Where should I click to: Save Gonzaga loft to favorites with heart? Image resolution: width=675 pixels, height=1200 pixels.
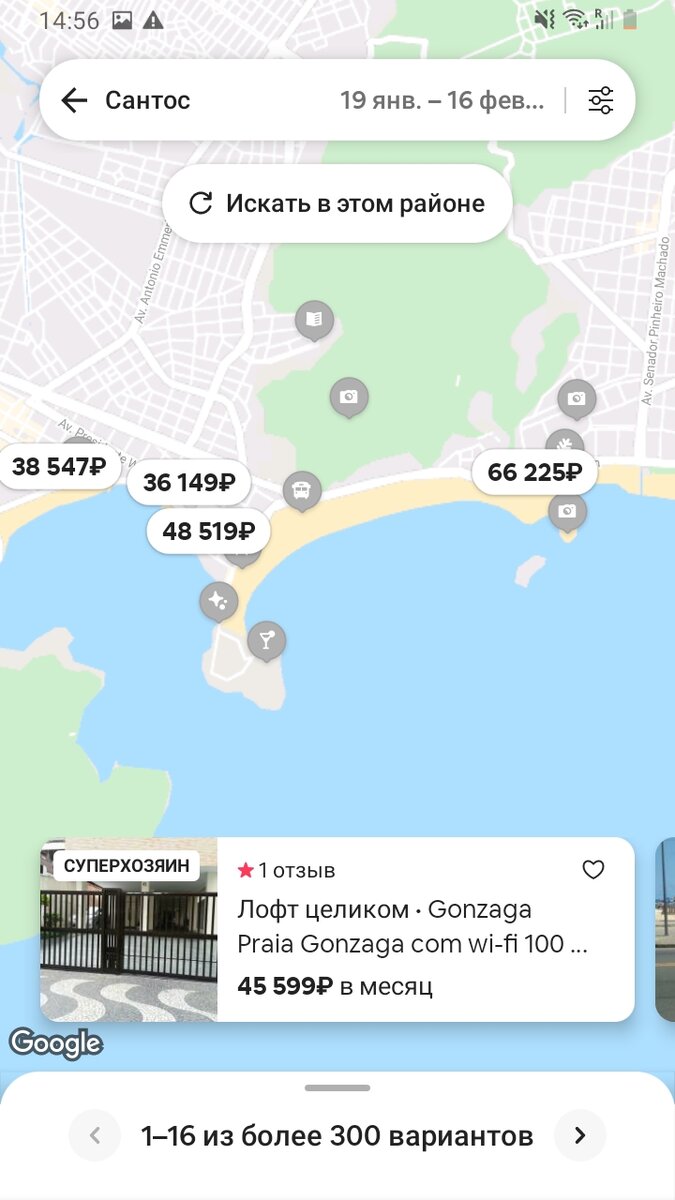coord(593,870)
